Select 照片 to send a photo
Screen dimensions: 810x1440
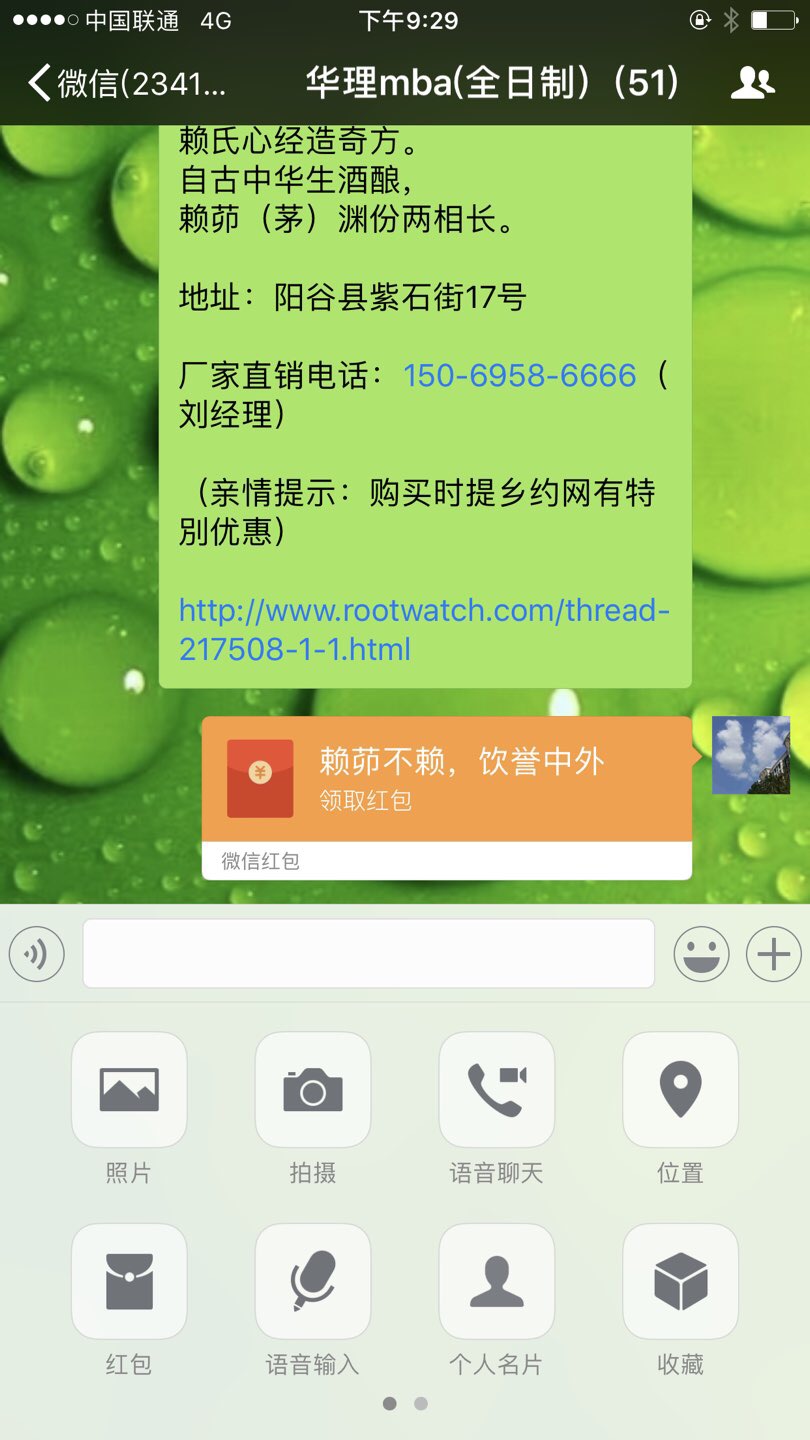click(129, 1090)
